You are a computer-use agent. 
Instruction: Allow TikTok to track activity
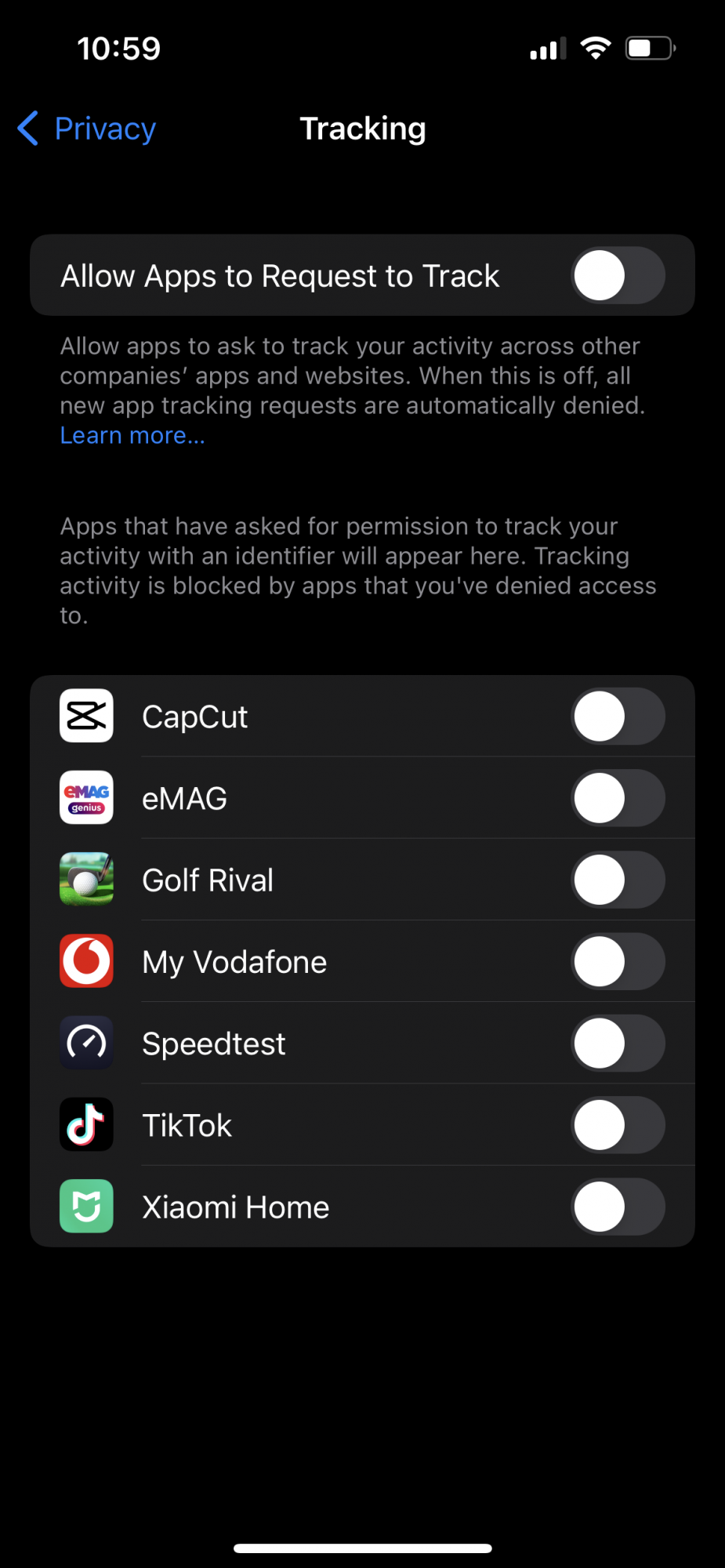(618, 1125)
